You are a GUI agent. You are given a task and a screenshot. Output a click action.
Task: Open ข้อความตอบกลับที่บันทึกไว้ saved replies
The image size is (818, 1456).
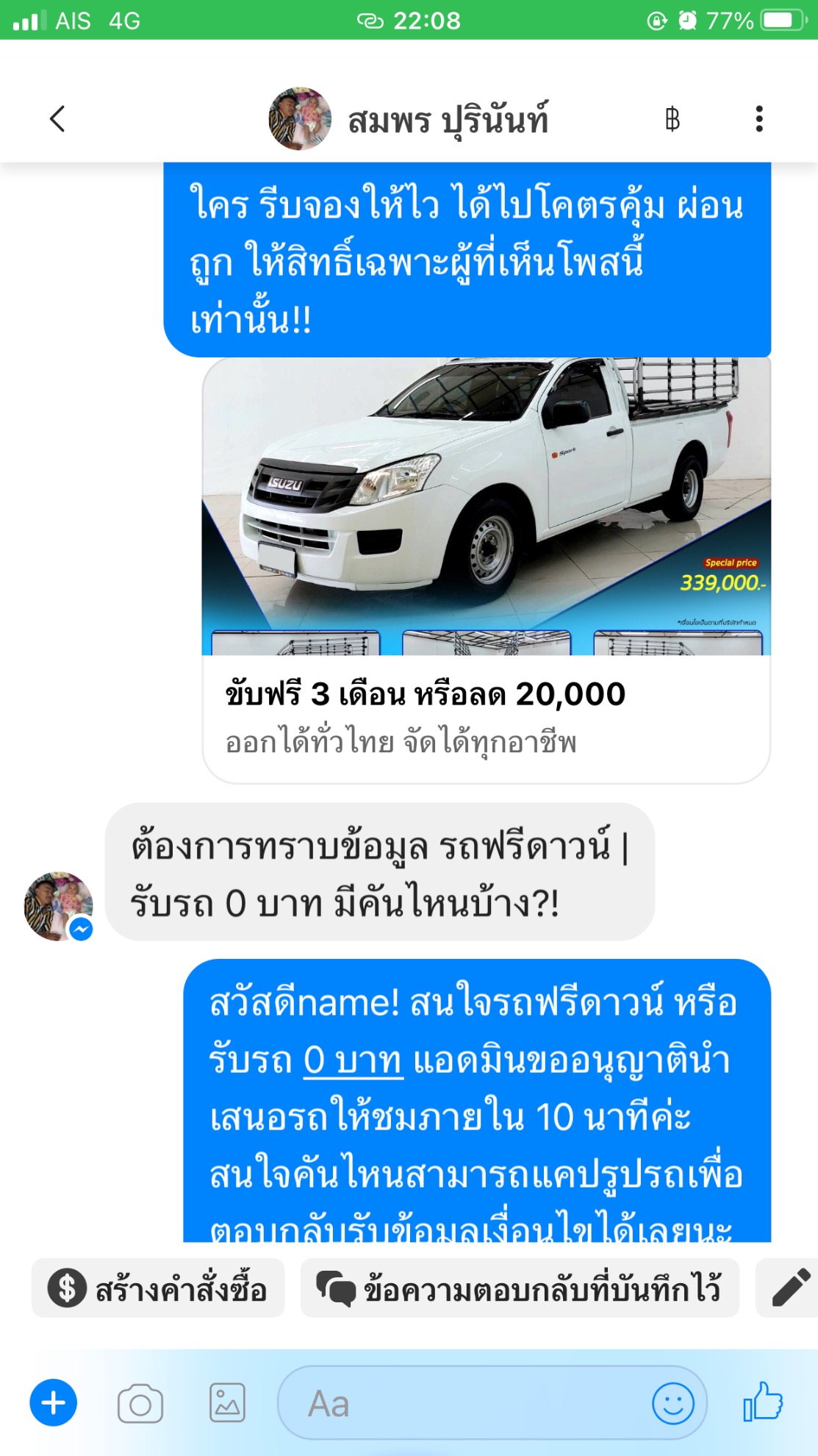point(520,1288)
